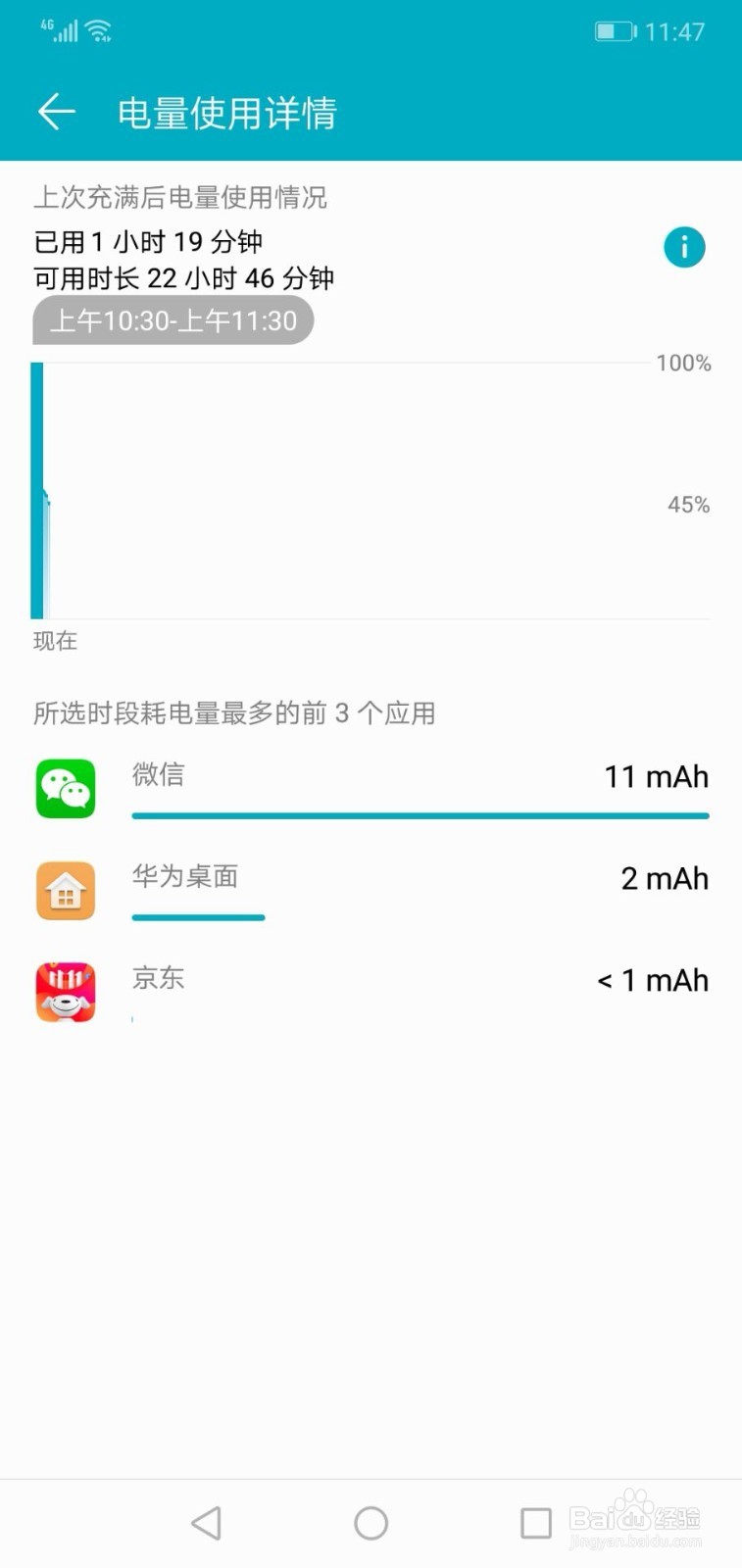This screenshot has height=1568, width=742.
Task: Tap the 现在 label below the chart
Action: (53, 642)
